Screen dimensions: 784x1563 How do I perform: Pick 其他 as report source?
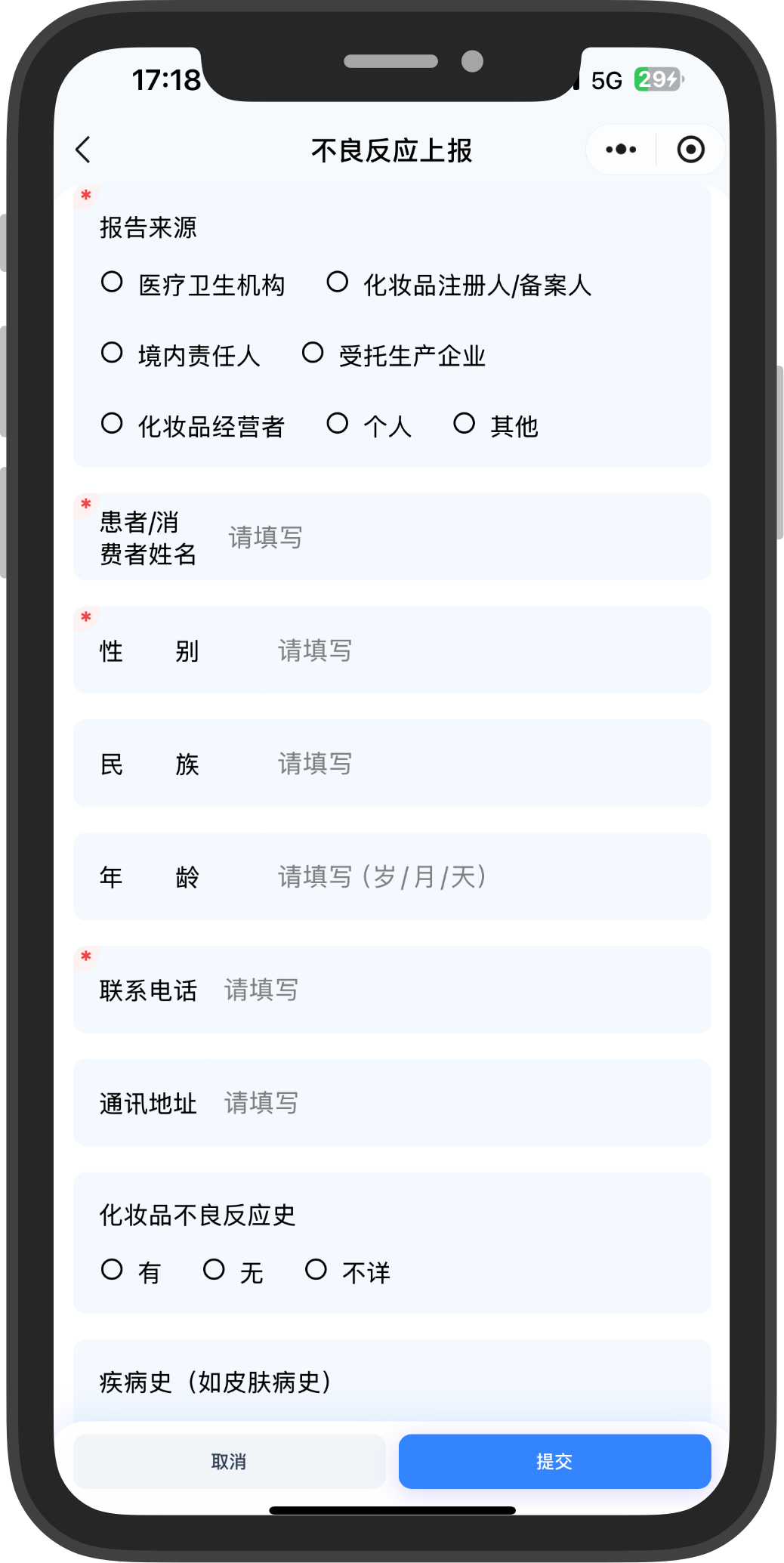click(465, 425)
